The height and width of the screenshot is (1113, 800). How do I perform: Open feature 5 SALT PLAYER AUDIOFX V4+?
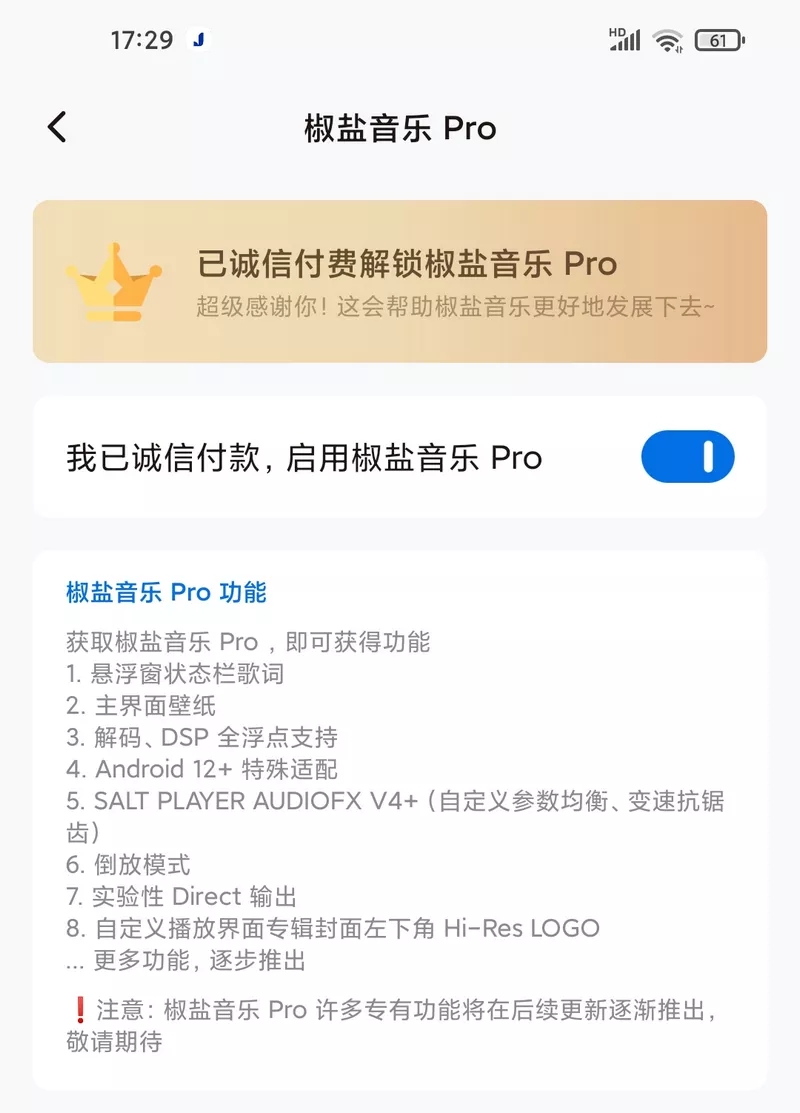(400, 801)
